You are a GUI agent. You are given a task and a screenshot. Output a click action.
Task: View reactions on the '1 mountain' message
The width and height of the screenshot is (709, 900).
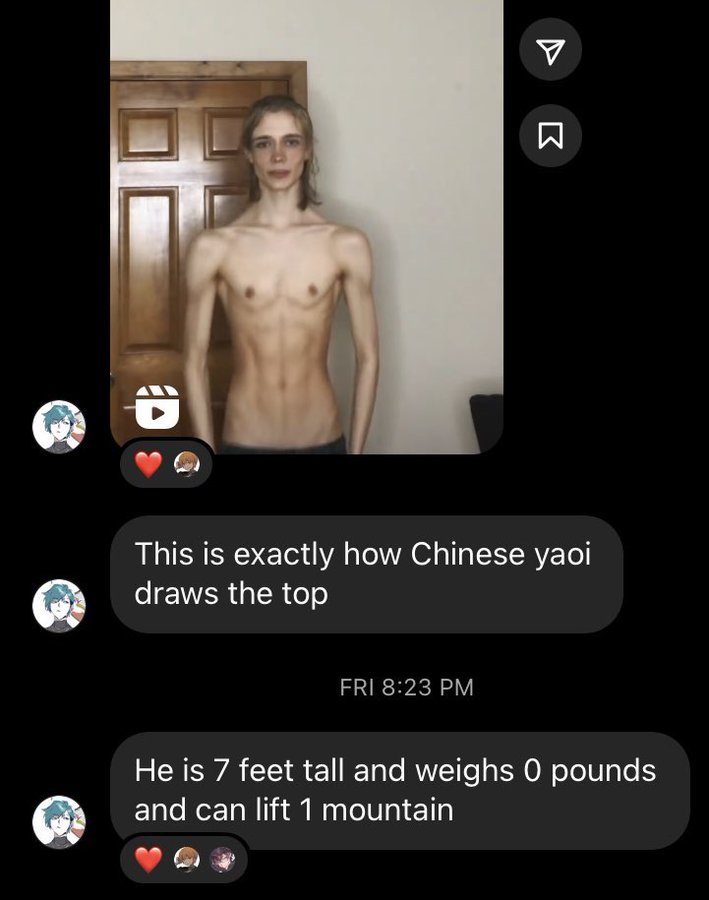[184, 859]
